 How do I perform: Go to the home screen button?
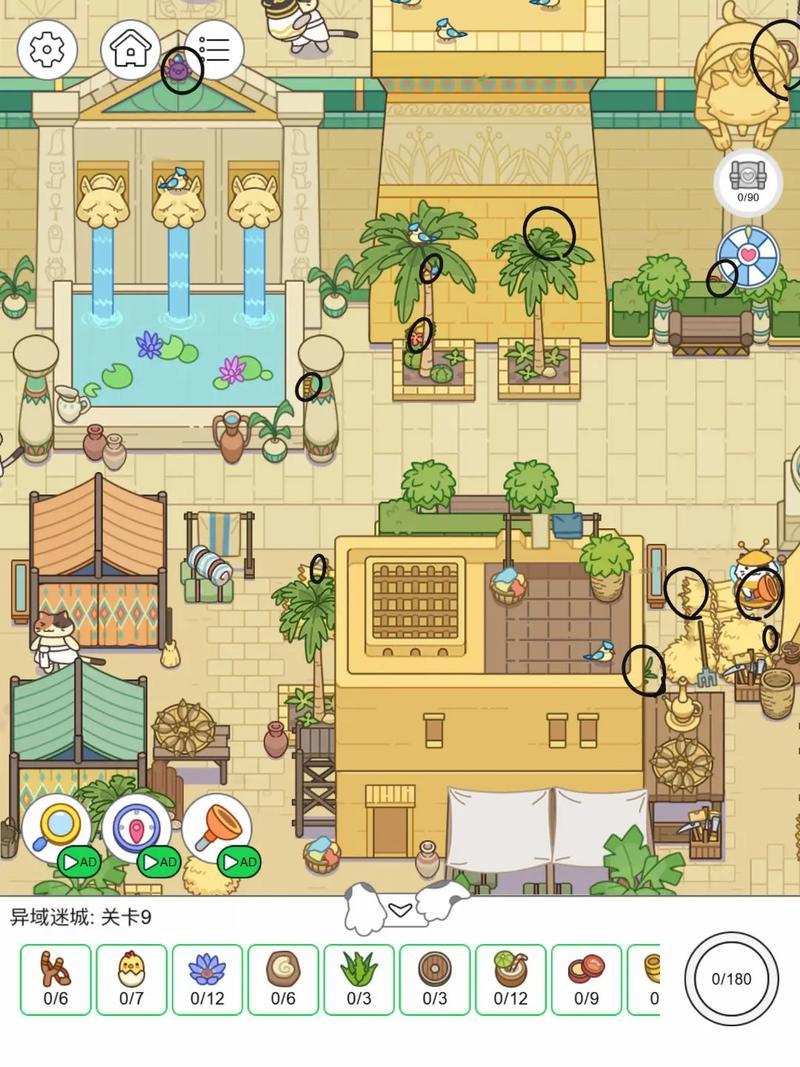click(130, 48)
